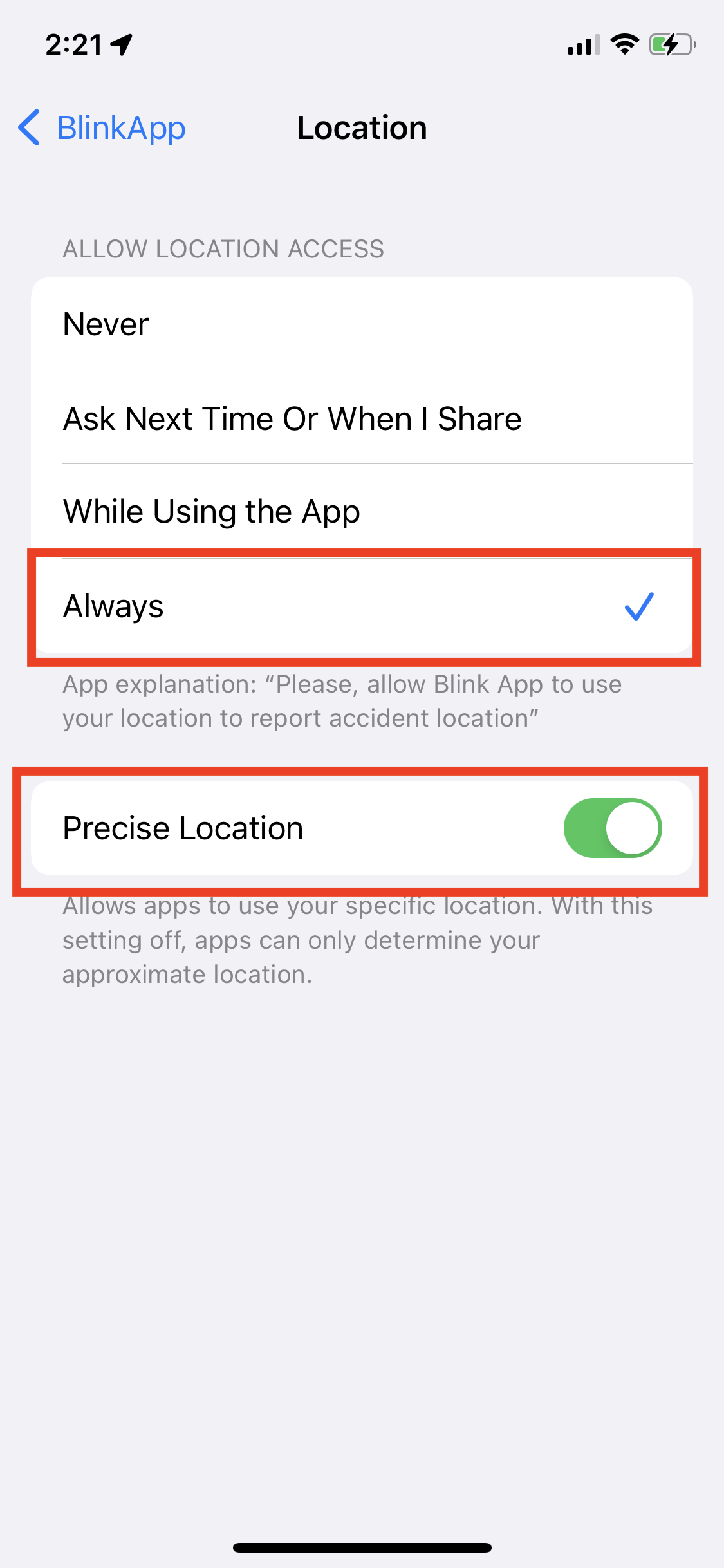Viewport: 724px width, 1568px height.
Task: Tap the Always location option
Action: click(x=362, y=606)
